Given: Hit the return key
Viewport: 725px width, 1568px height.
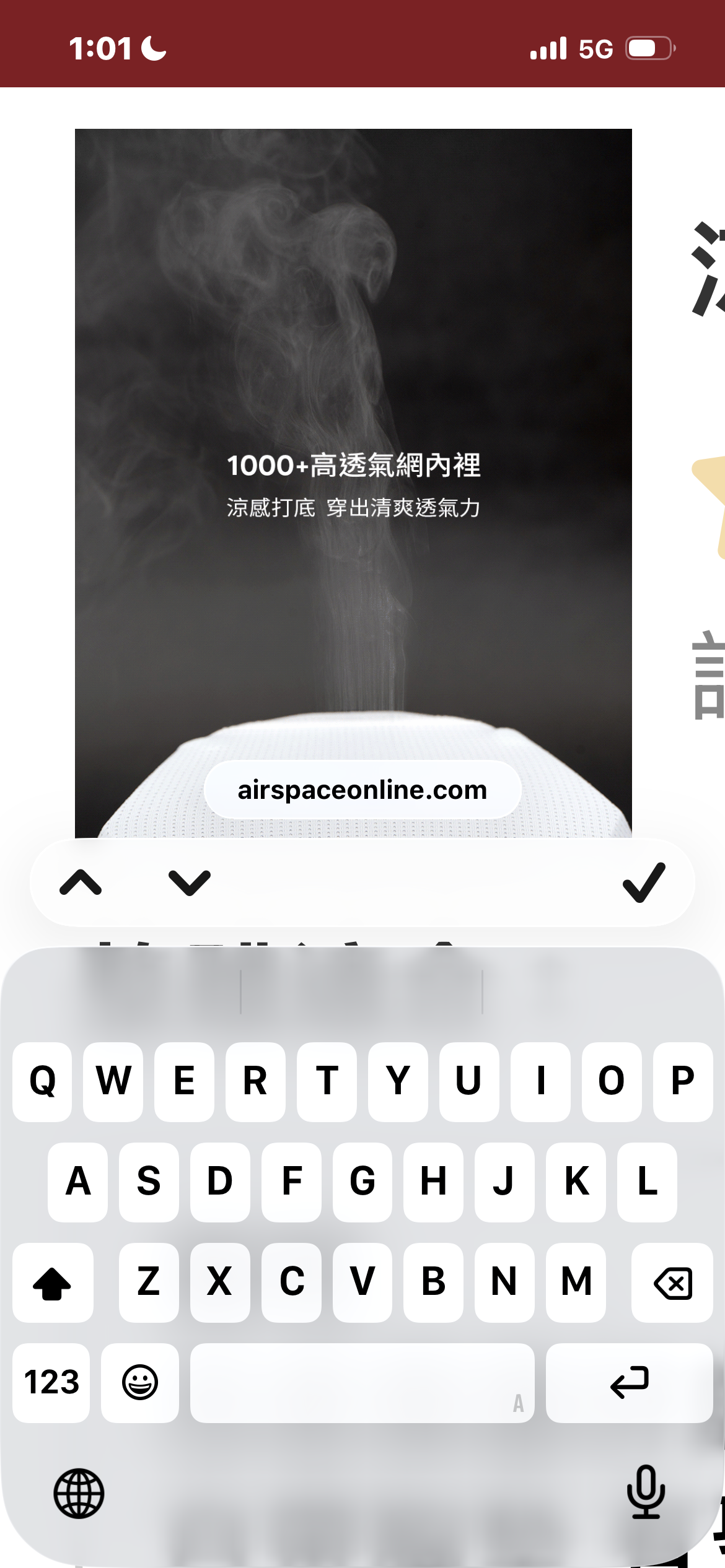Looking at the screenshot, I should (x=629, y=1382).
